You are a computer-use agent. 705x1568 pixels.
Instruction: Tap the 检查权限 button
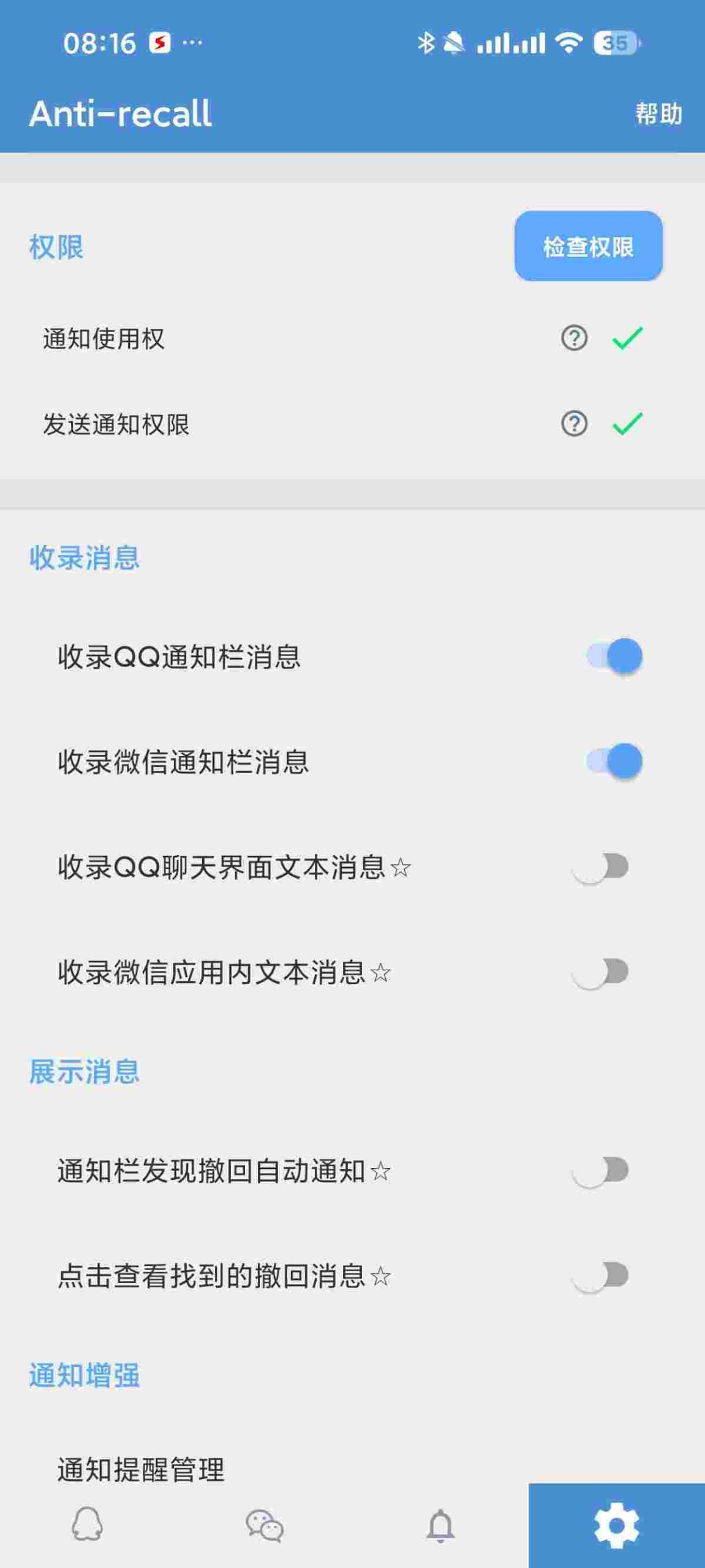[588, 247]
